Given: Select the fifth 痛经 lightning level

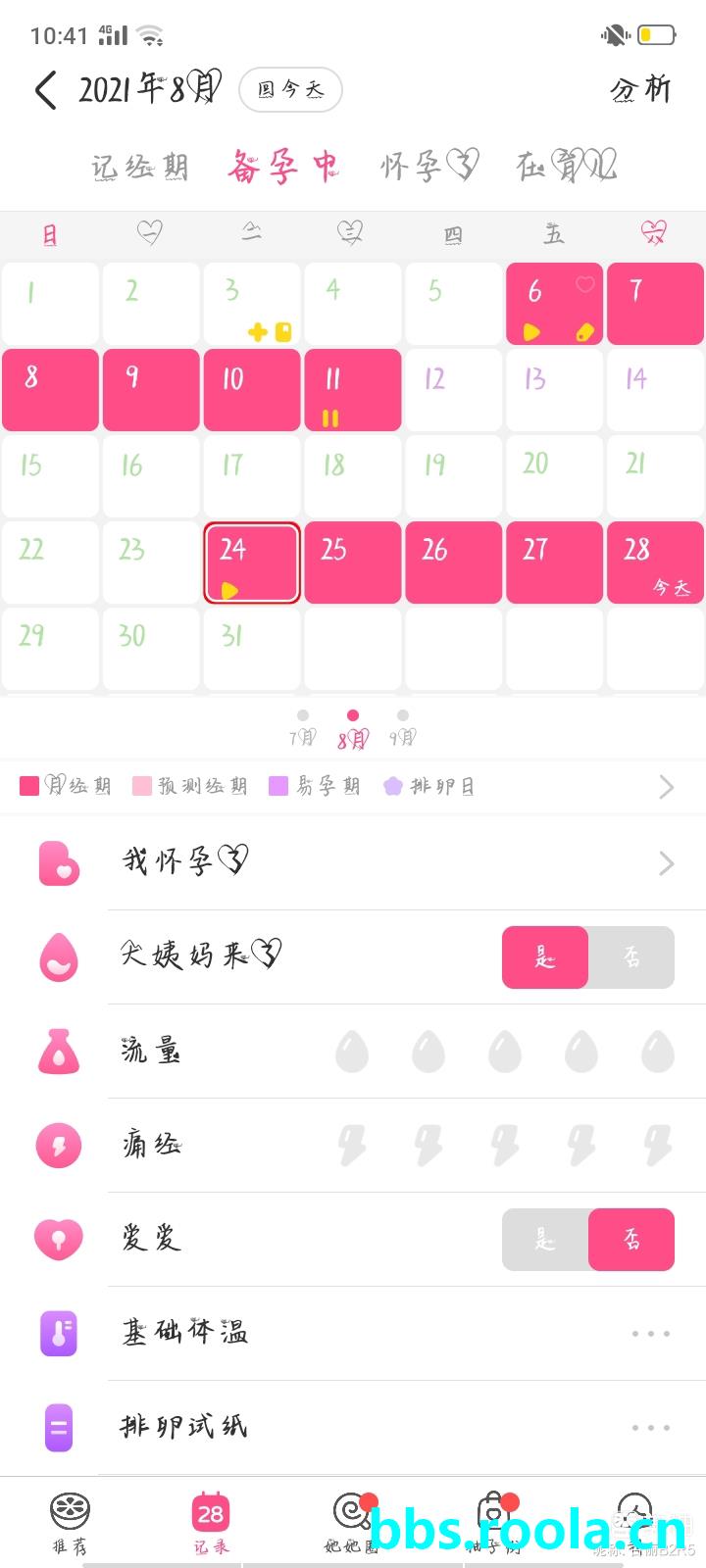Looking at the screenshot, I should point(657,1146).
